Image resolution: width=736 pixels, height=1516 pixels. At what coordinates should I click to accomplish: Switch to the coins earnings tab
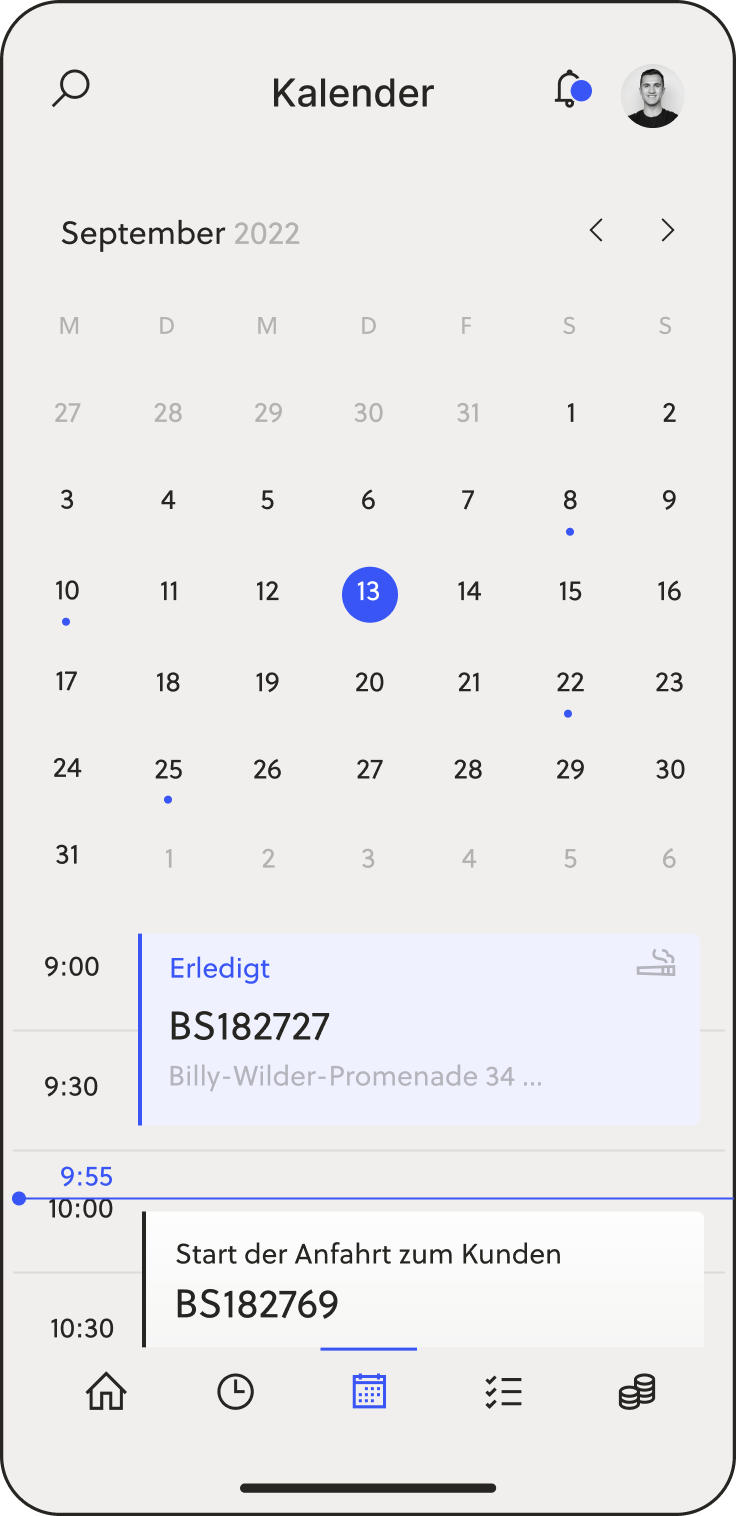636,1391
